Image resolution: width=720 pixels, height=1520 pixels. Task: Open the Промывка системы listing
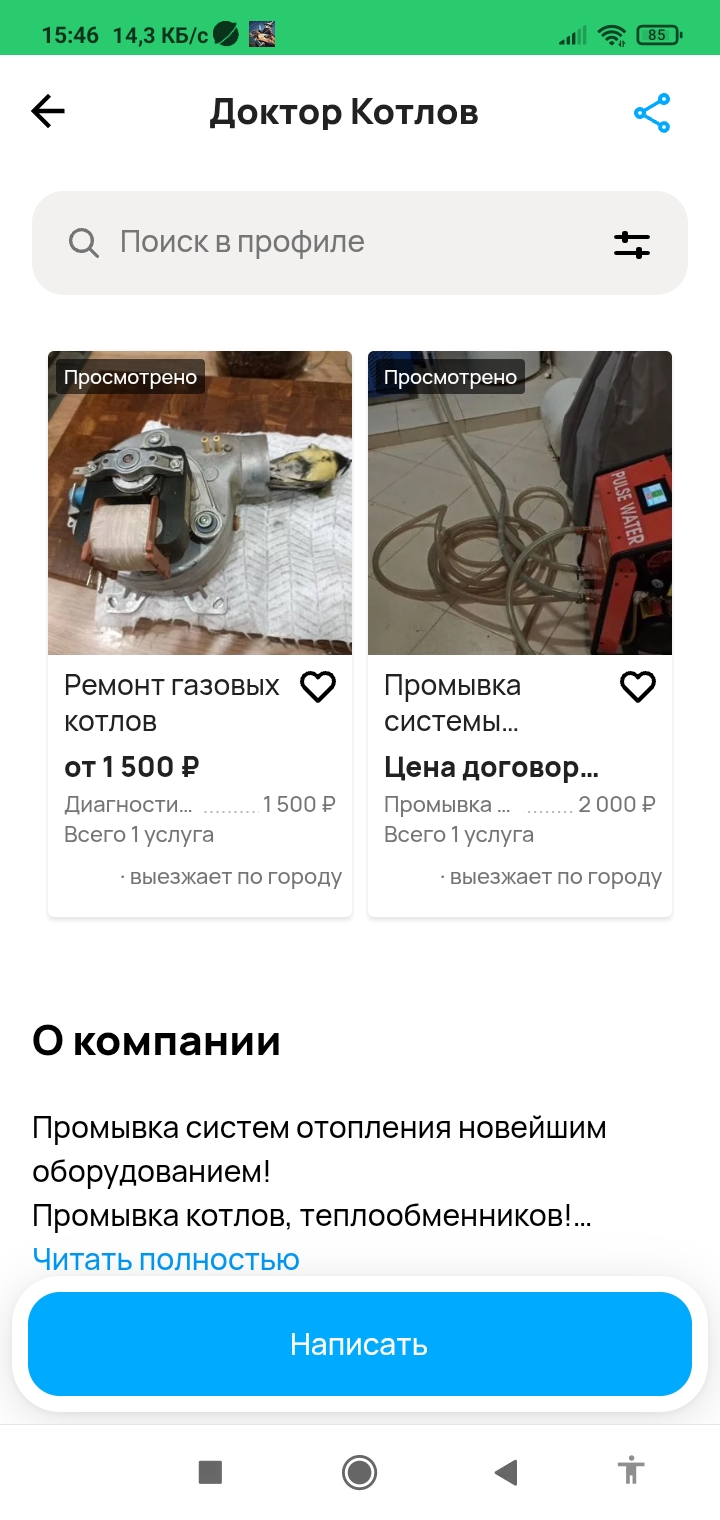(x=520, y=502)
